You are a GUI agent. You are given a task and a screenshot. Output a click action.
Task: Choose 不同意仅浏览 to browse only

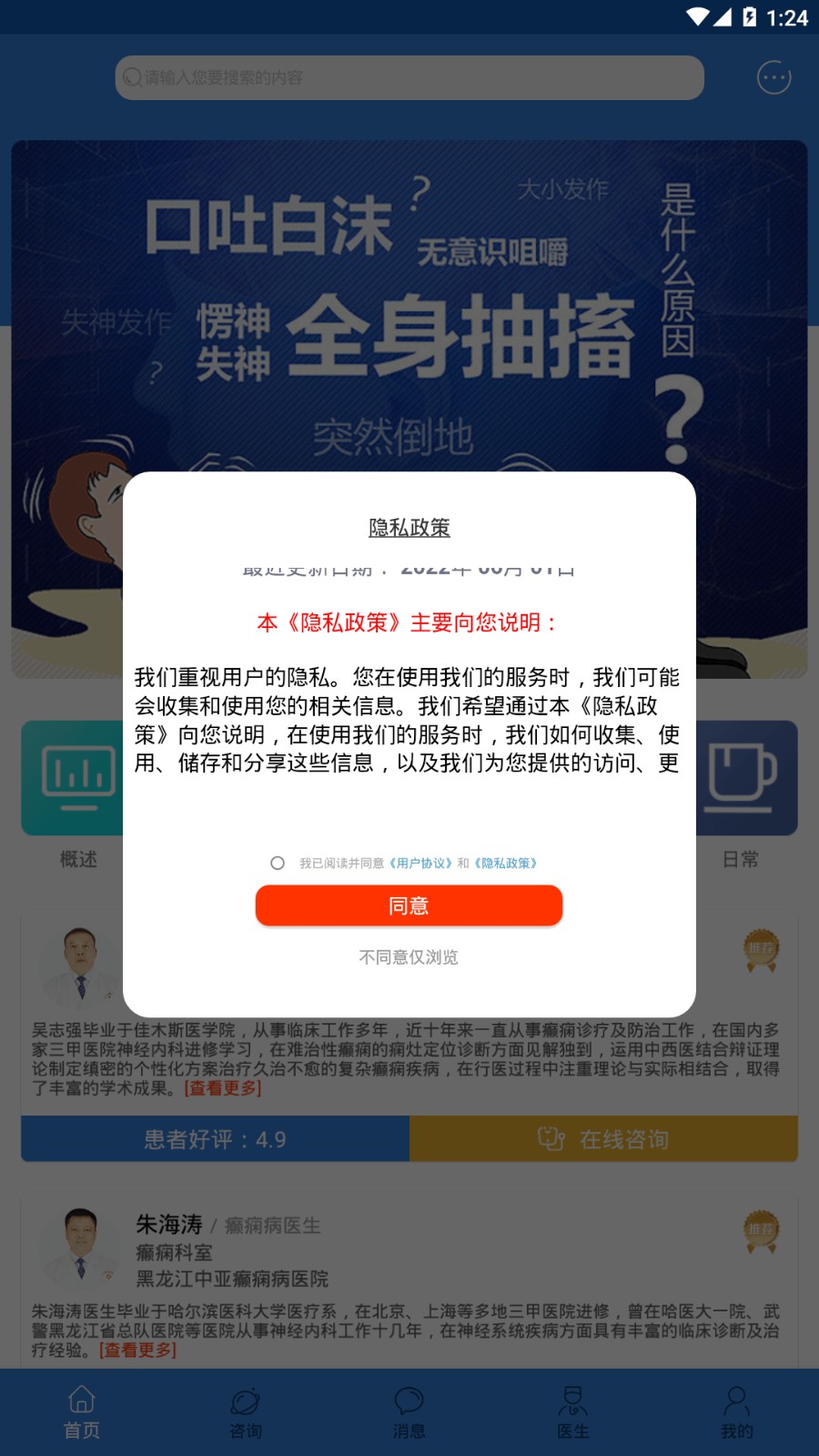point(409,957)
